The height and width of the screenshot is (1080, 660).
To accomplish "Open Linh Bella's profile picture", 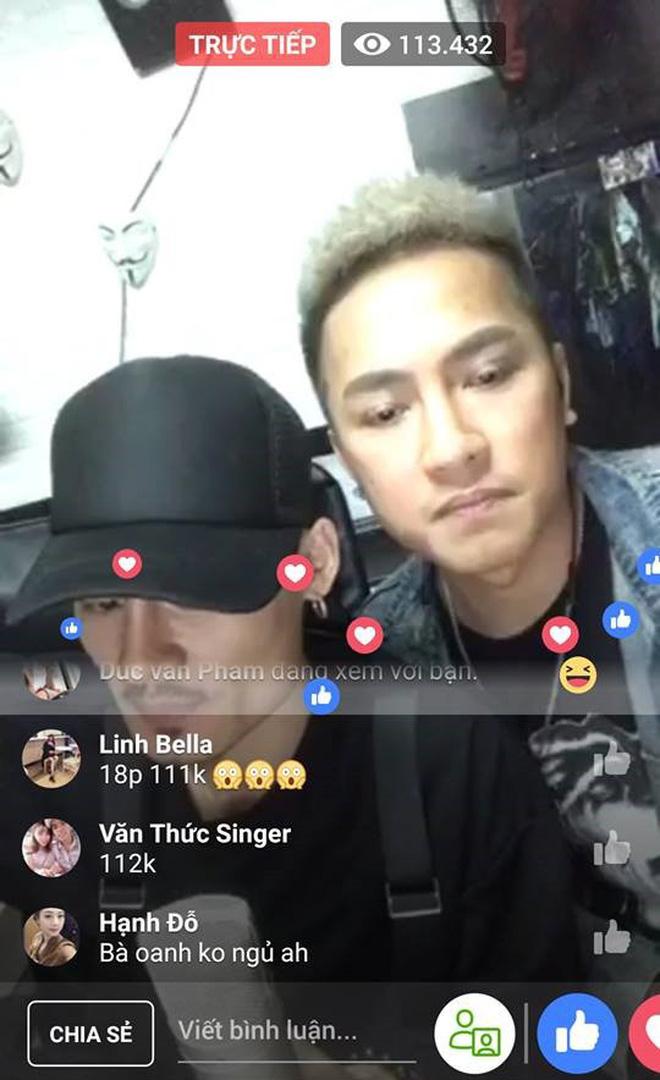I will pos(51,759).
